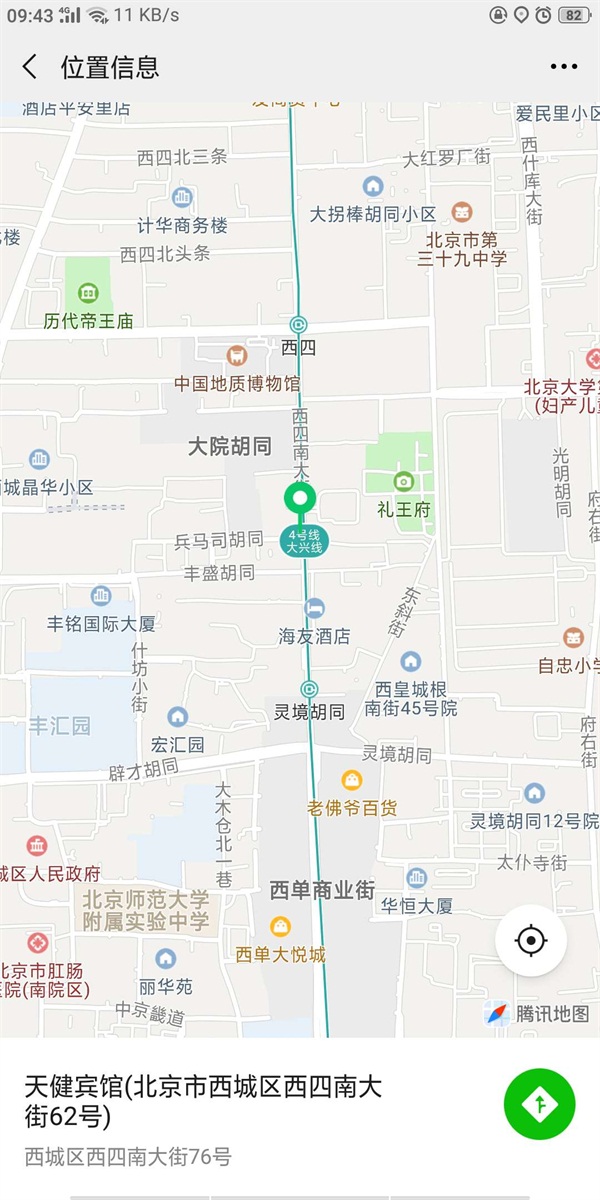
Task: Recenter map on my current location
Action: click(x=531, y=941)
